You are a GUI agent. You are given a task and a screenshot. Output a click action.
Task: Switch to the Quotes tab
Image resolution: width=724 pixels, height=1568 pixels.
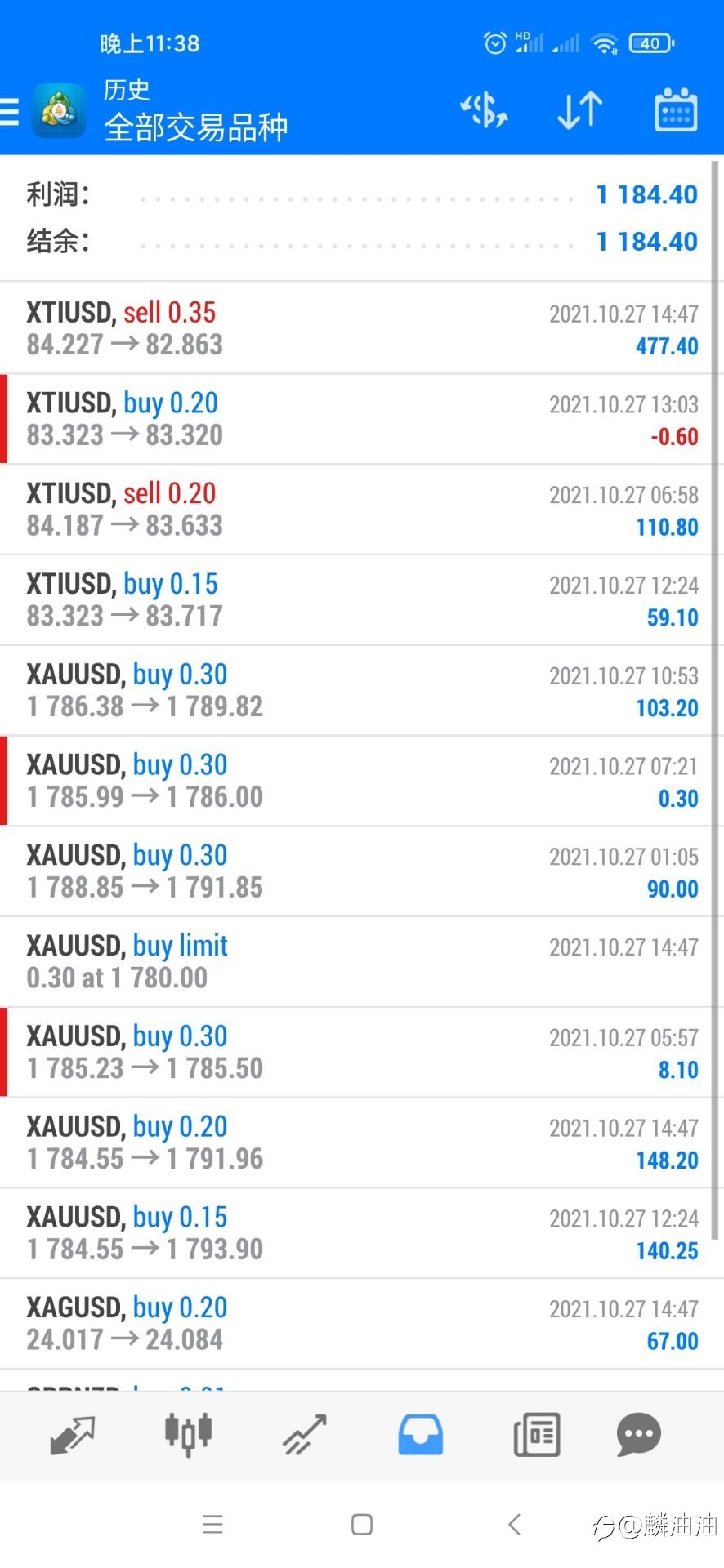coord(73,1435)
